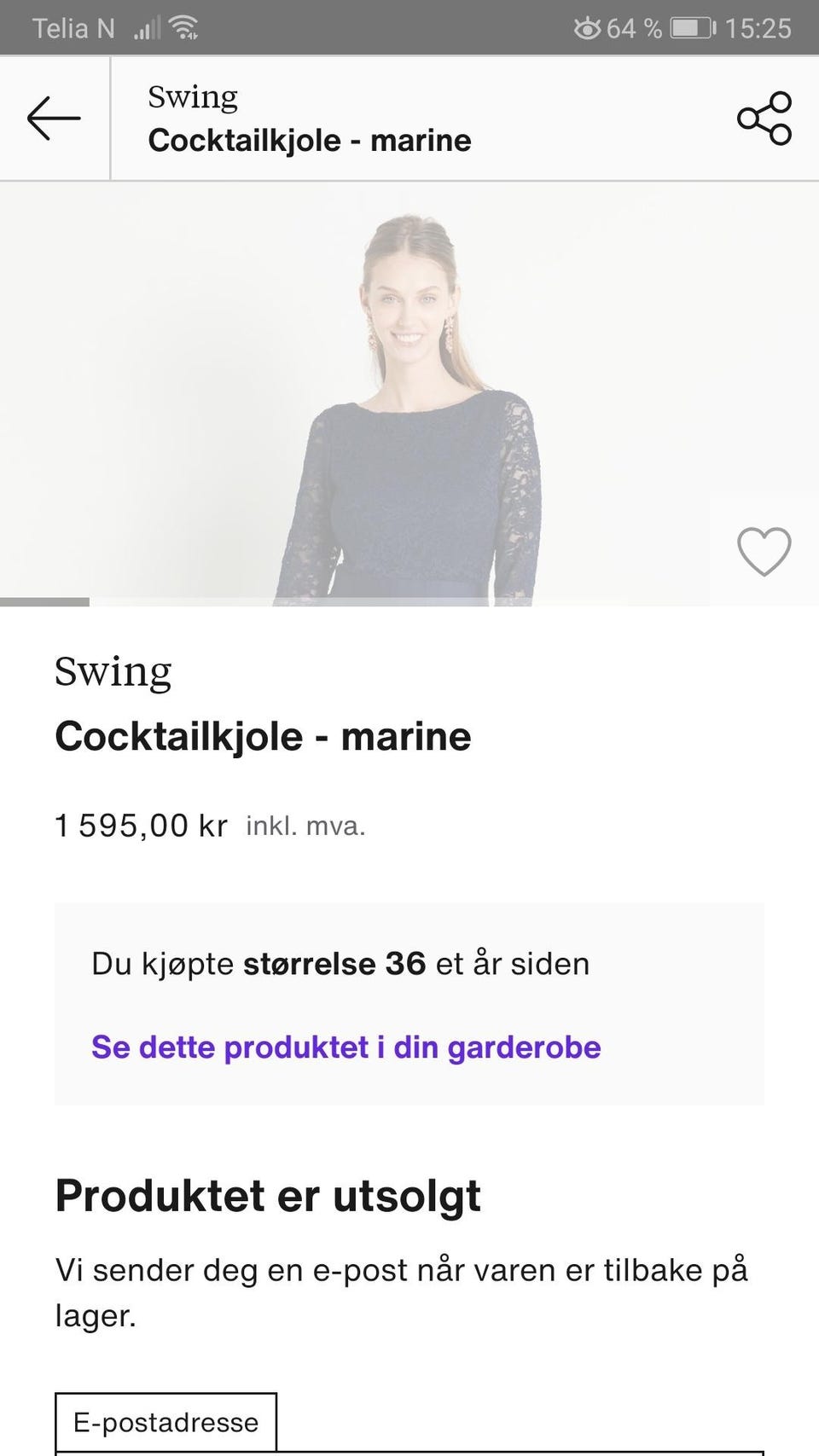
Task: Tap the 'Produktet er utsolgt' heading
Action: 267,1194
